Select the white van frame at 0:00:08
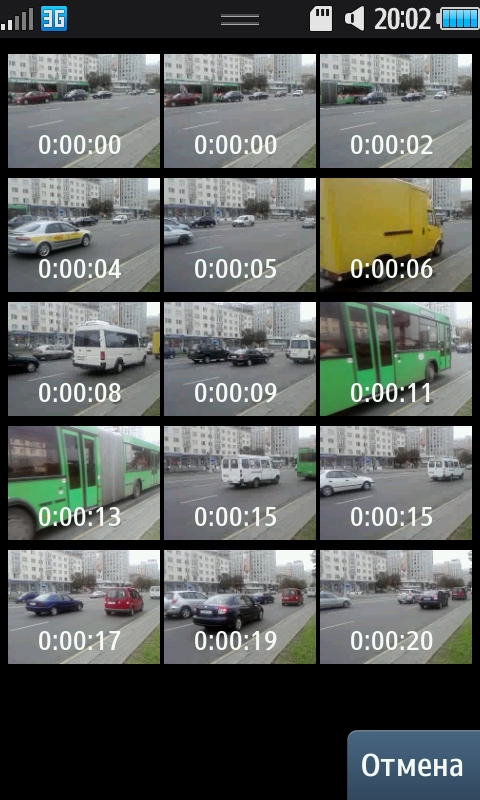 (84, 359)
